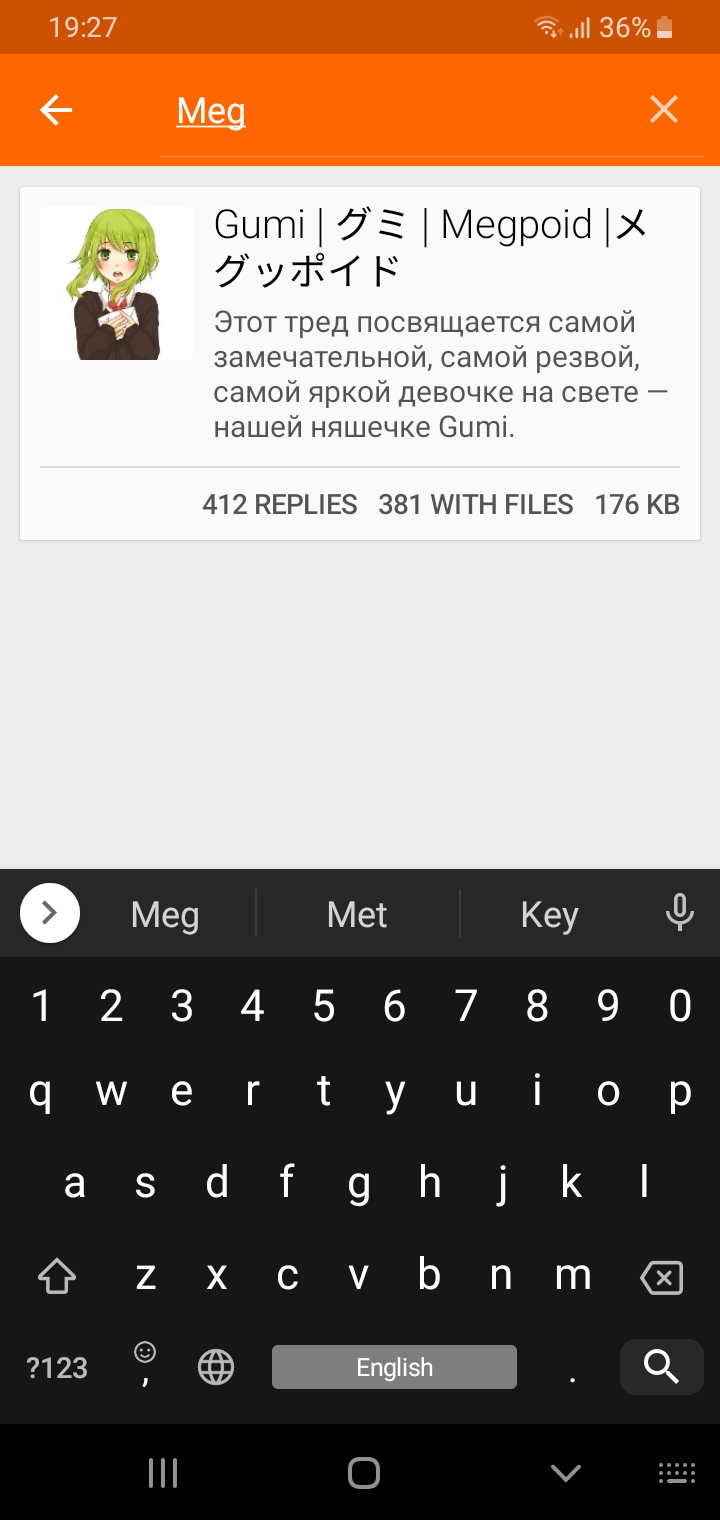Hide the keyboard with the down chevron
720x1520 pixels.
coord(566,1472)
